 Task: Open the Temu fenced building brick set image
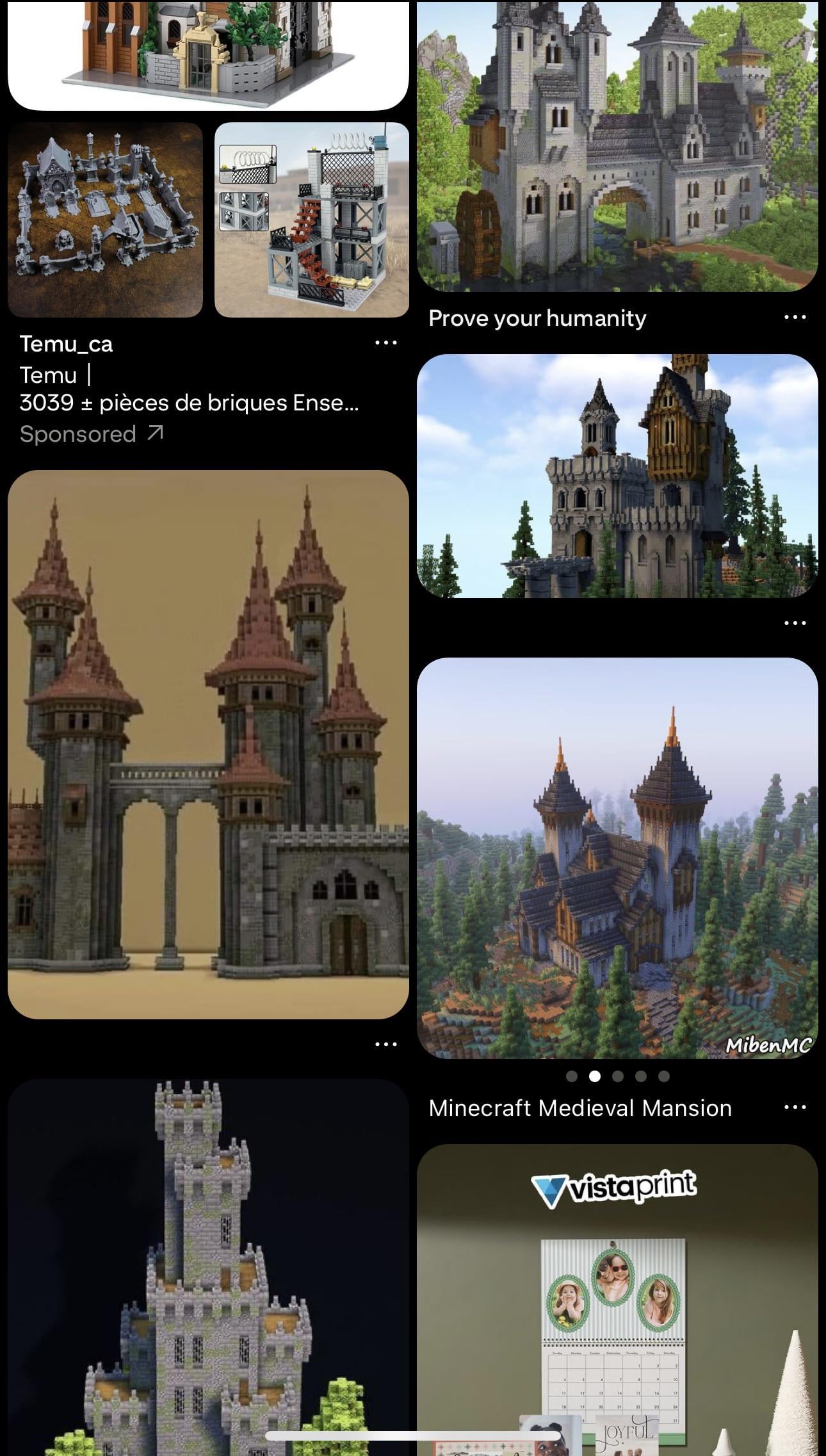[312, 220]
